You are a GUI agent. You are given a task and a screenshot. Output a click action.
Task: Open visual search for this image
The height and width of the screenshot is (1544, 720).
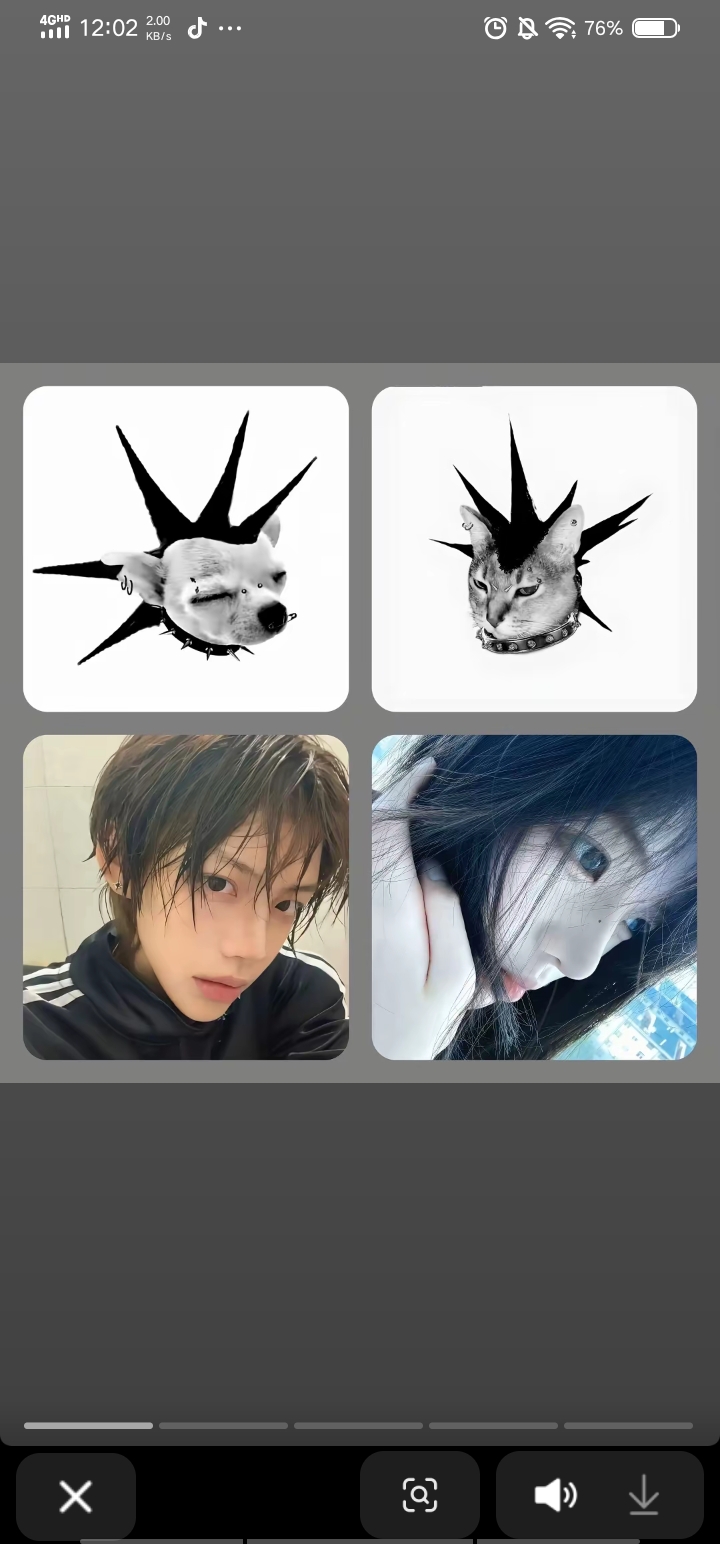[x=419, y=1496]
